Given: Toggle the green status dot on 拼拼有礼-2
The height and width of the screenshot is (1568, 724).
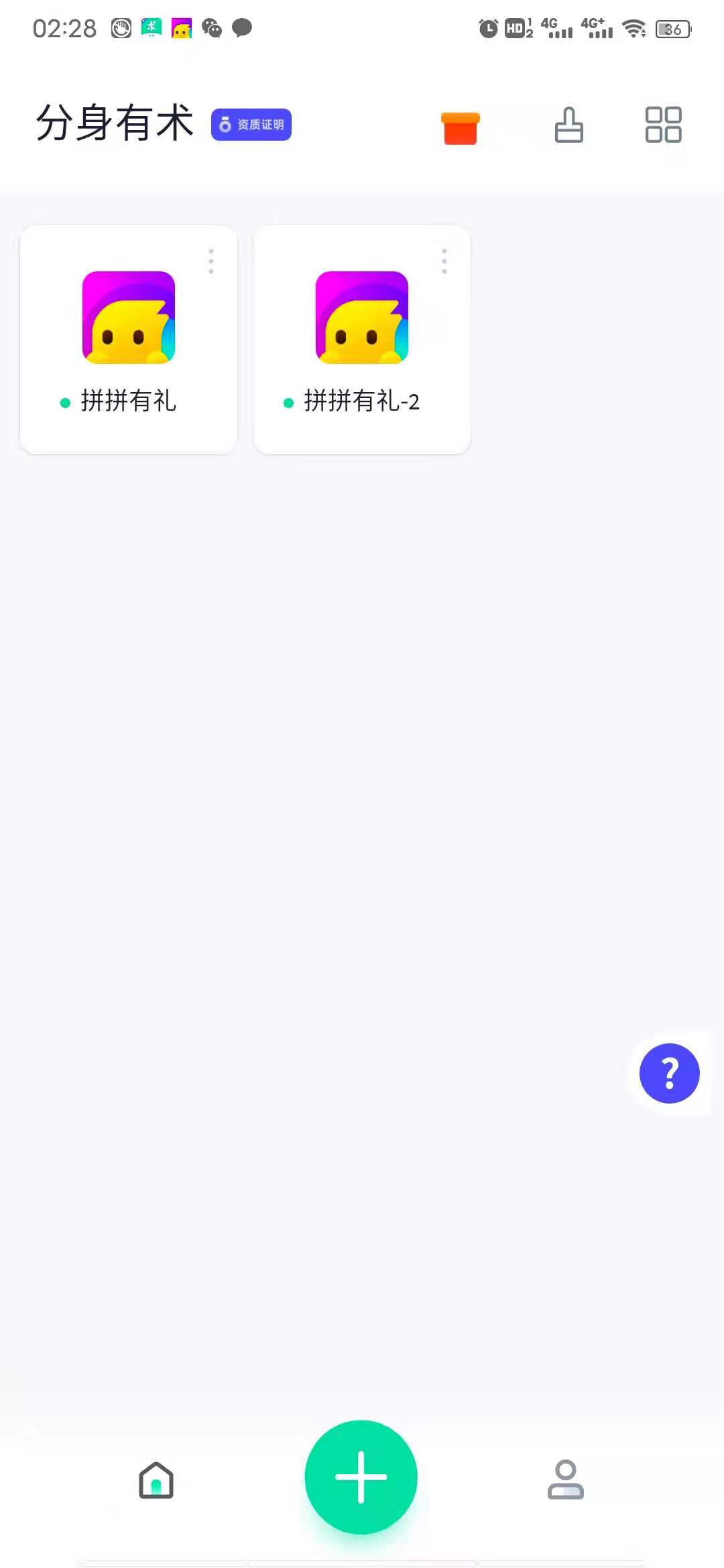Looking at the screenshot, I should coord(287,402).
